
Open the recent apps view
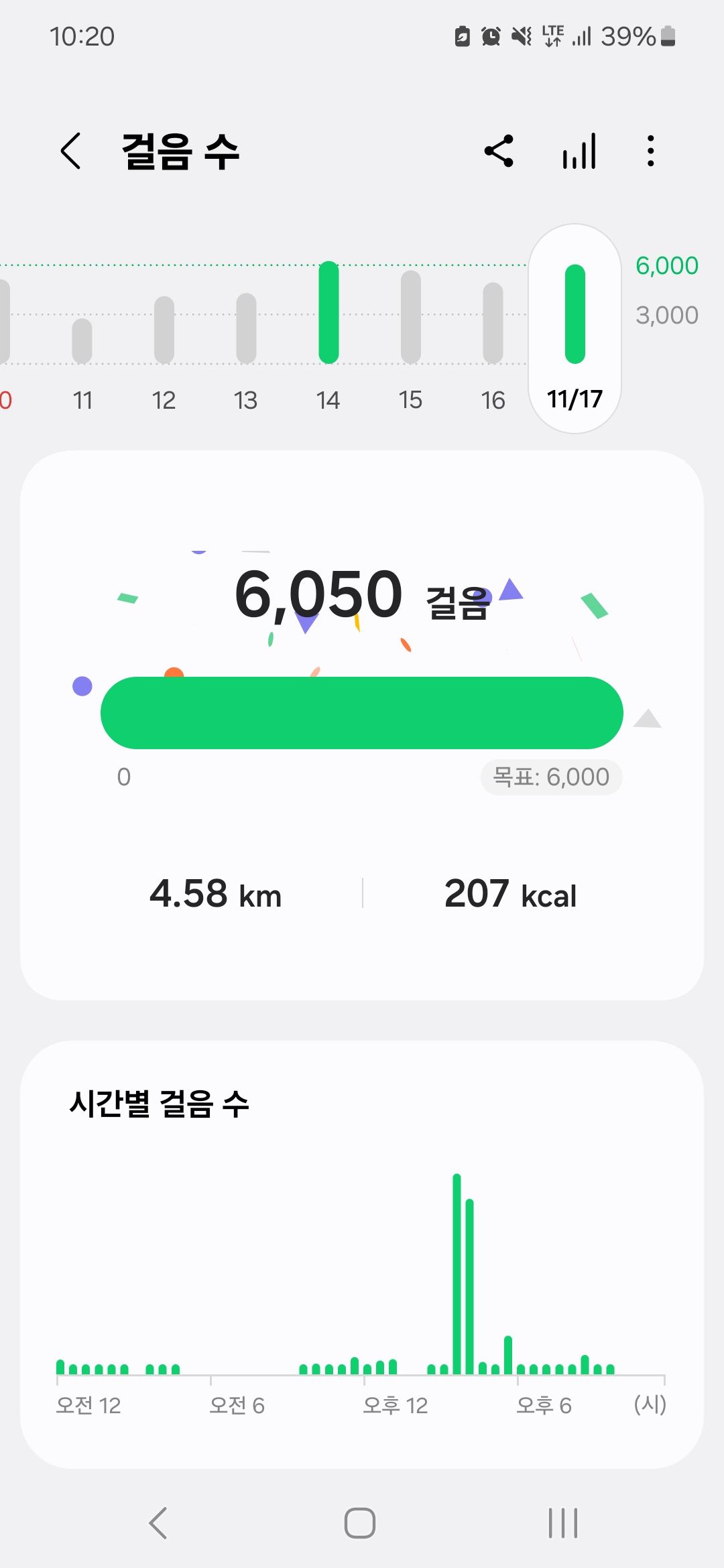click(x=563, y=1523)
